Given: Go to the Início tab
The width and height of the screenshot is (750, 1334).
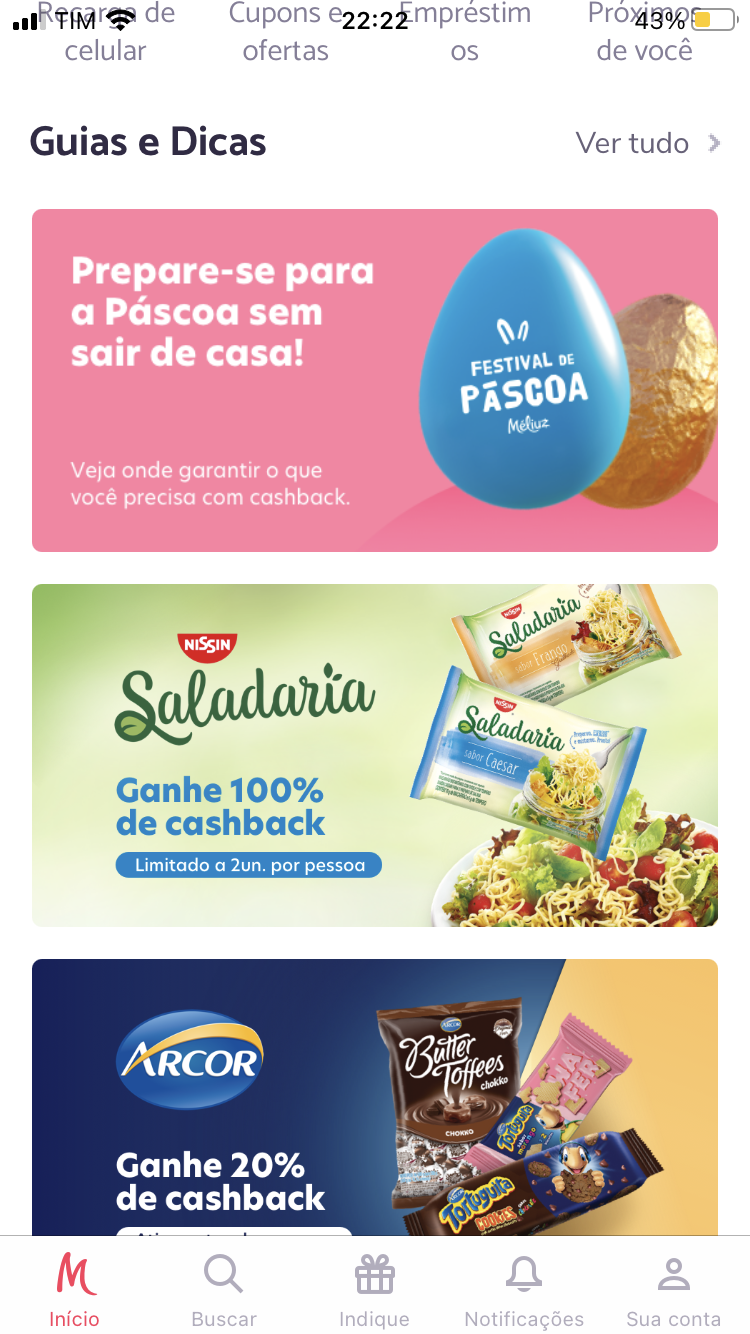Looking at the screenshot, I should (x=75, y=1289).
